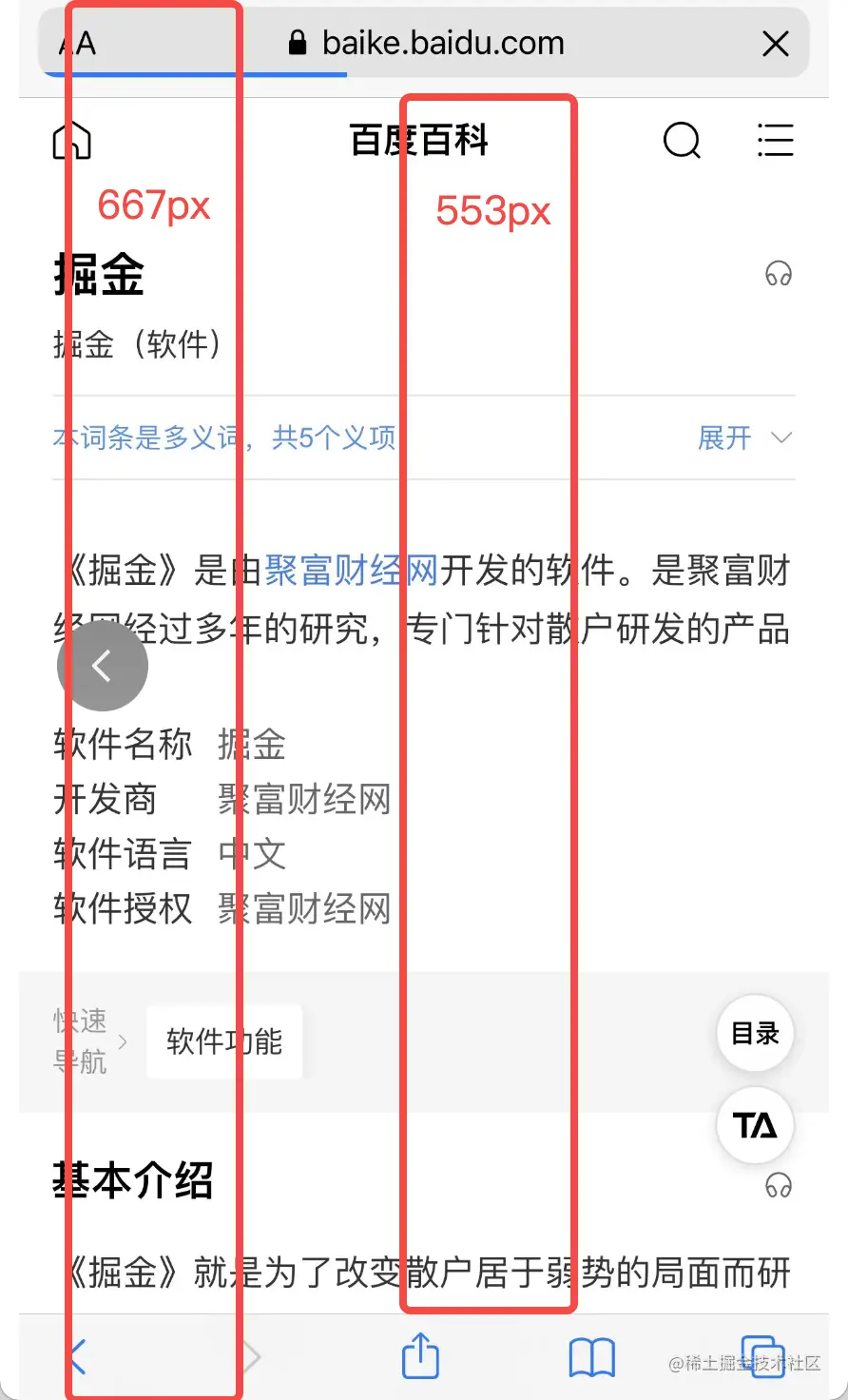Jump to the 软件功能 section chip
The image size is (848, 1400).
[x=224, y=1041]
